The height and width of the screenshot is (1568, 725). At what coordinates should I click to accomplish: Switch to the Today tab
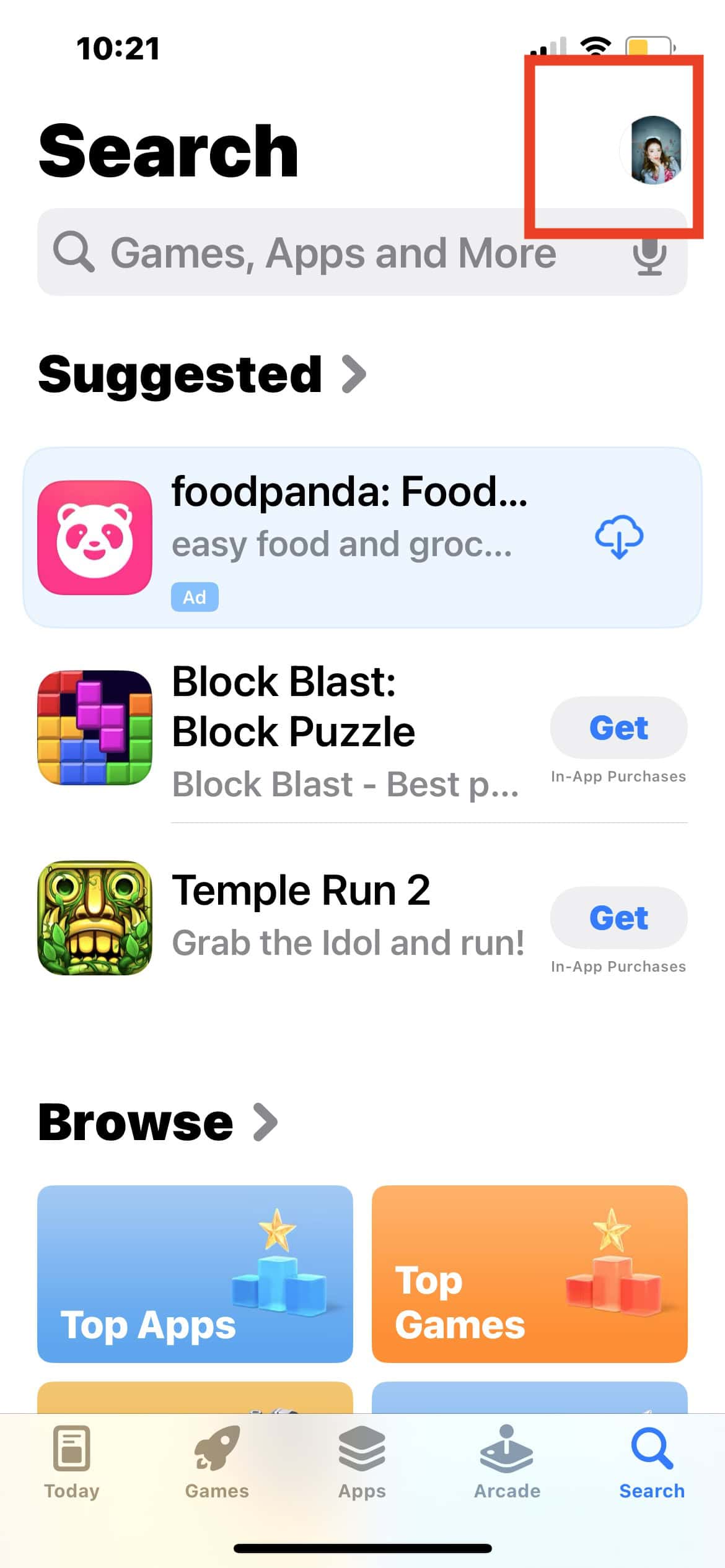coord(72,1463)
